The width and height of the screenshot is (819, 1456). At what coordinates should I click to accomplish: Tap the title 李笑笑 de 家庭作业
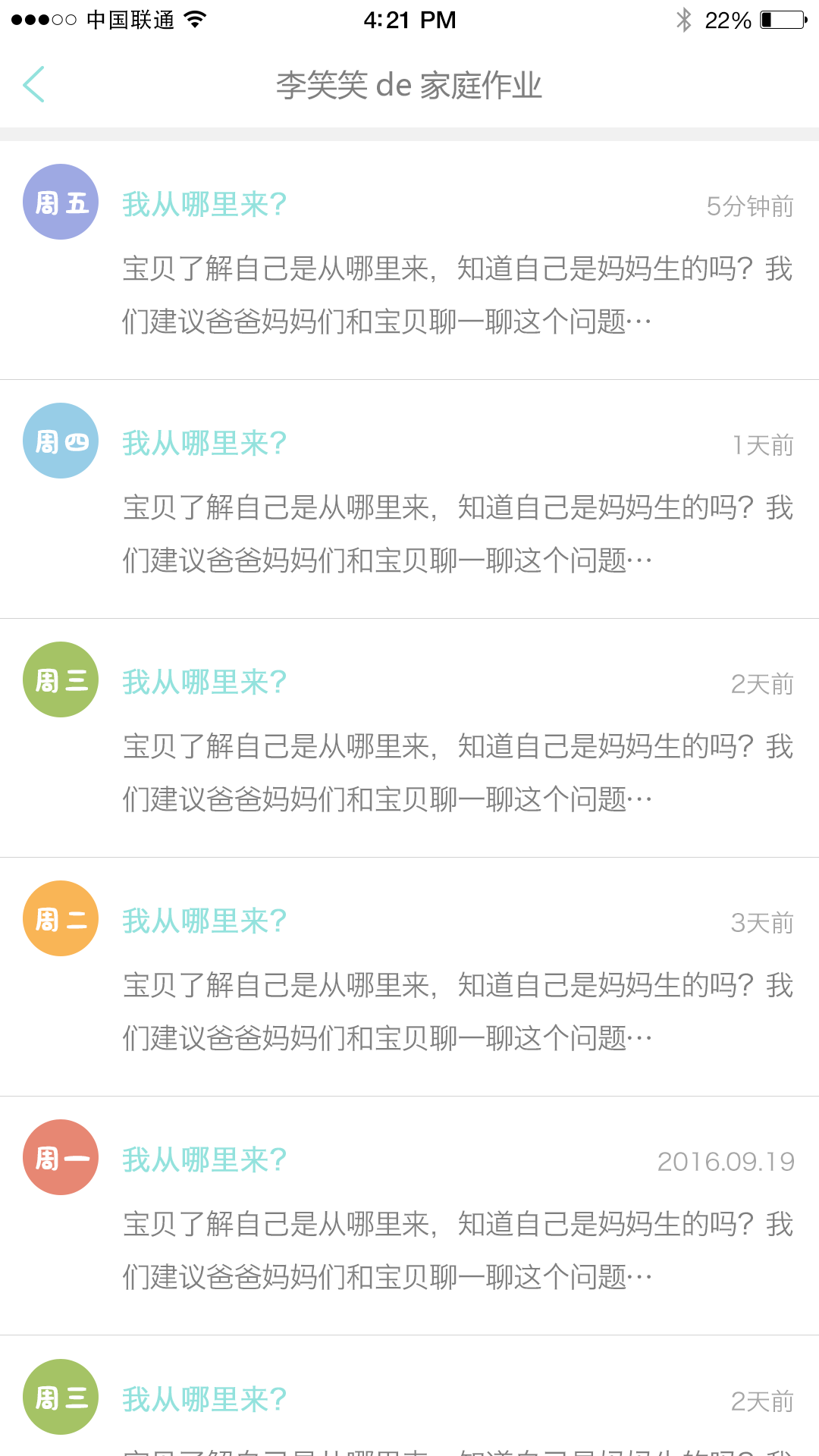coord(409,85)
